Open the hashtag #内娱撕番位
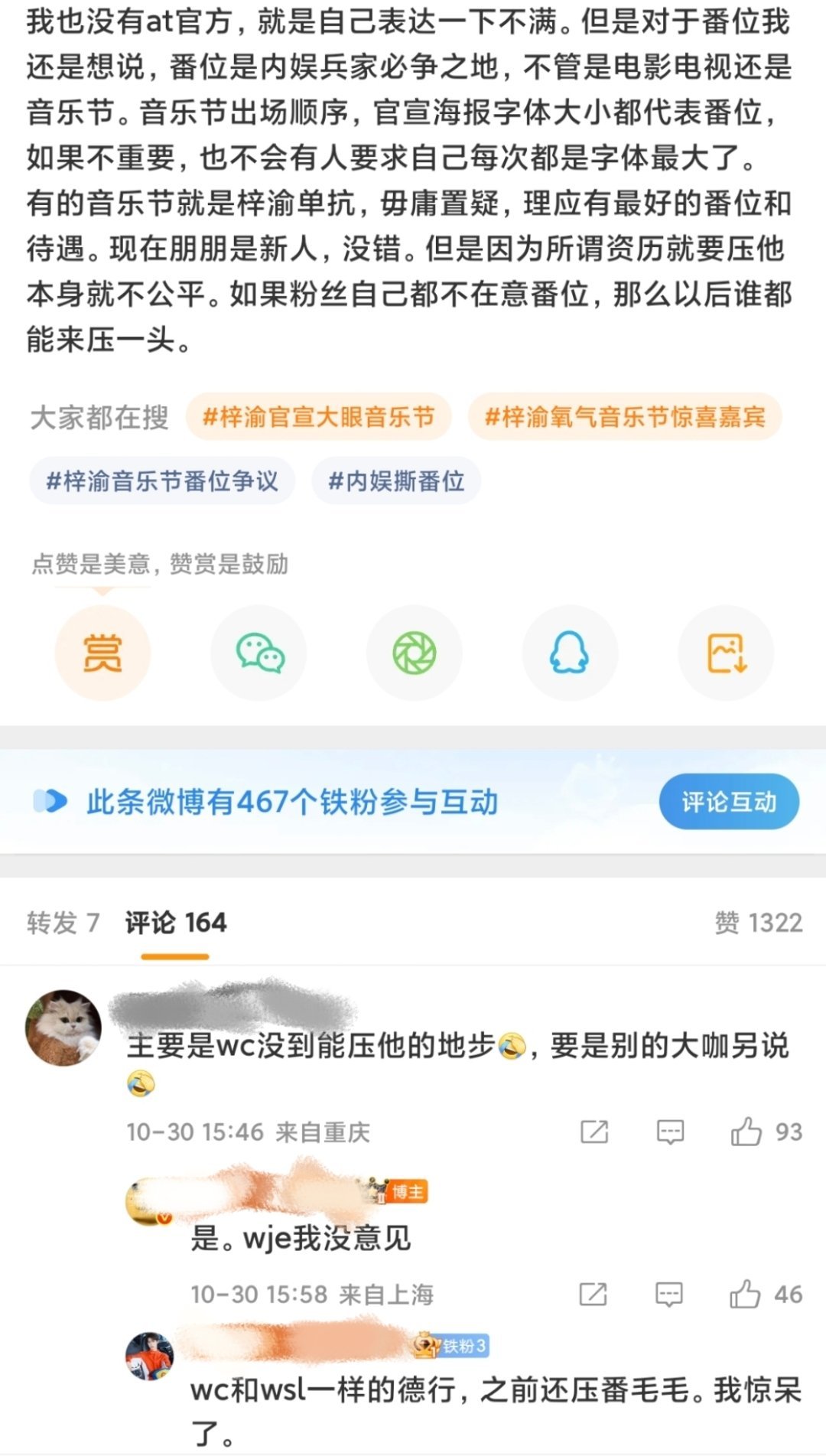This screenshot has width=826, height=1456. (395, 480)
